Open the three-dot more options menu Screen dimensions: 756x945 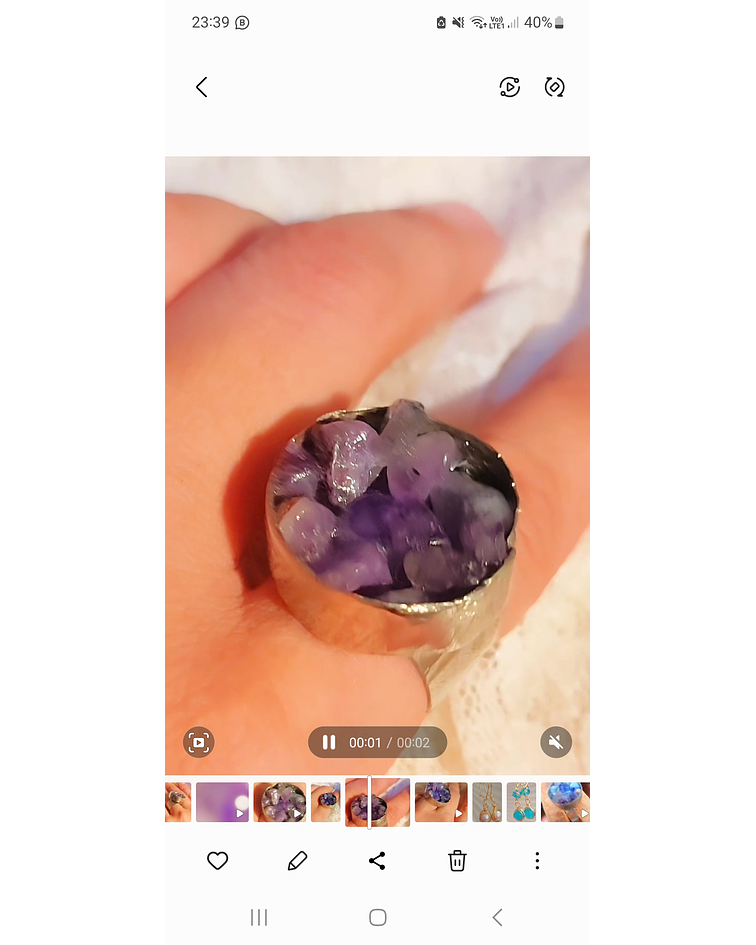[537, 861]
